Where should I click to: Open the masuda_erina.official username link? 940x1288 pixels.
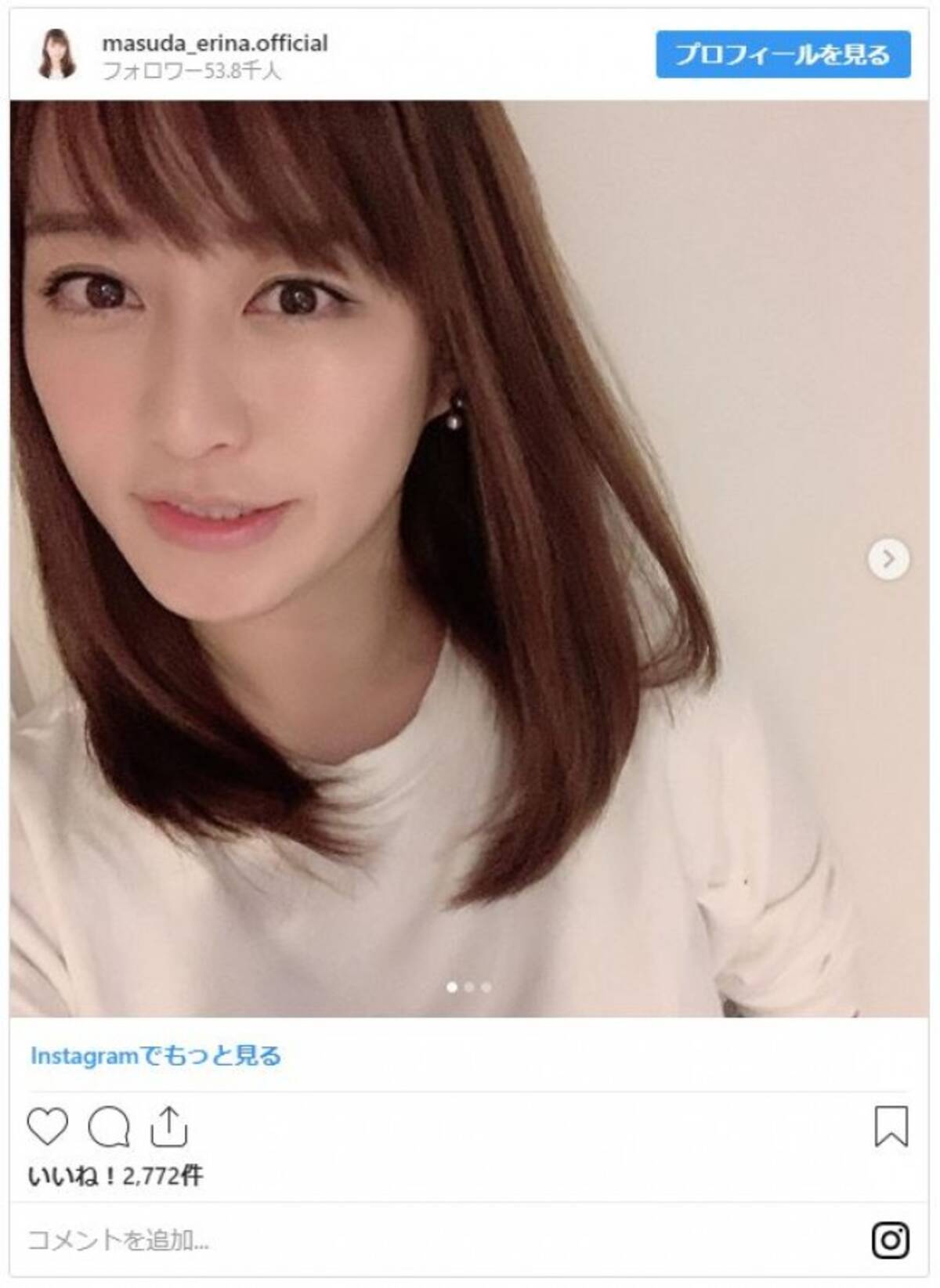click(x=215, y=43)
